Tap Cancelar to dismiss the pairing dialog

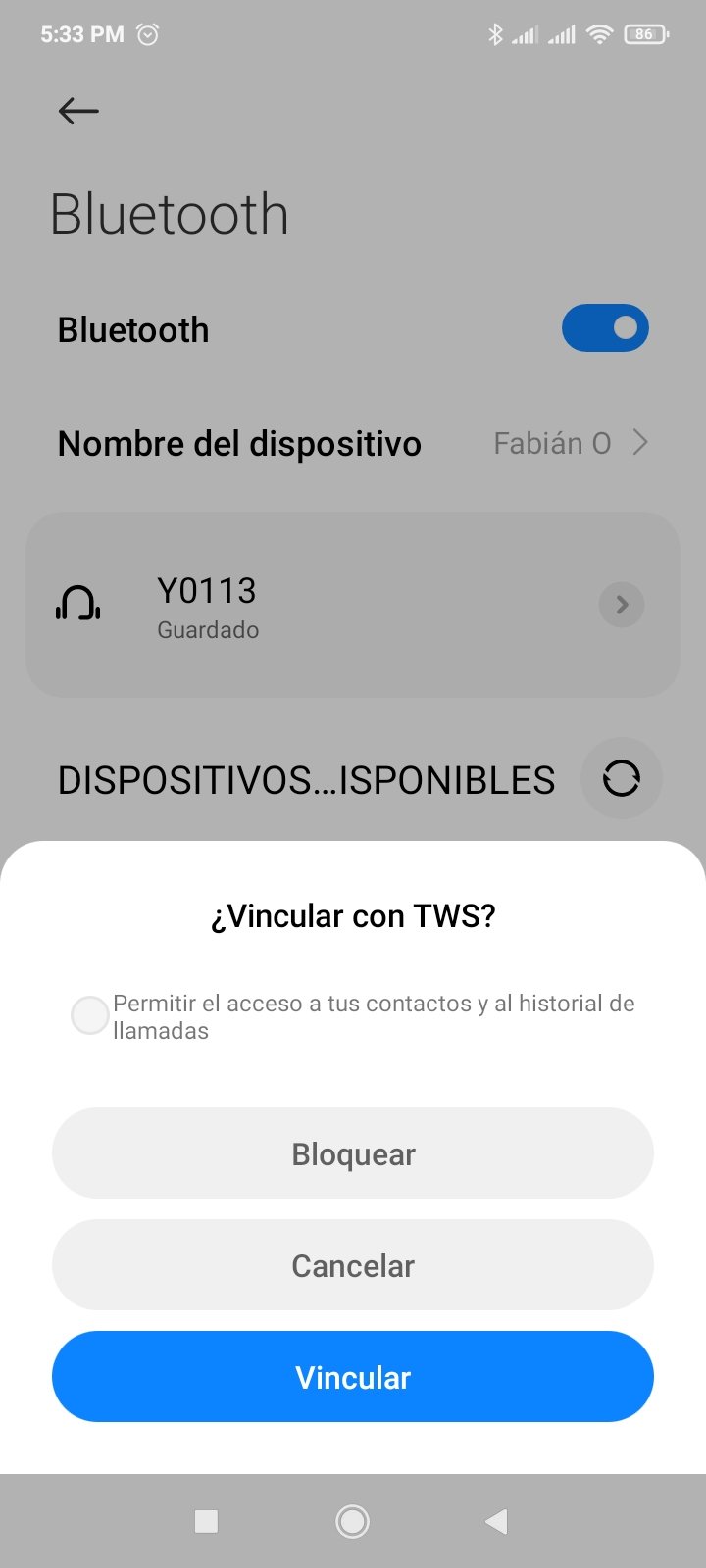353,1264
